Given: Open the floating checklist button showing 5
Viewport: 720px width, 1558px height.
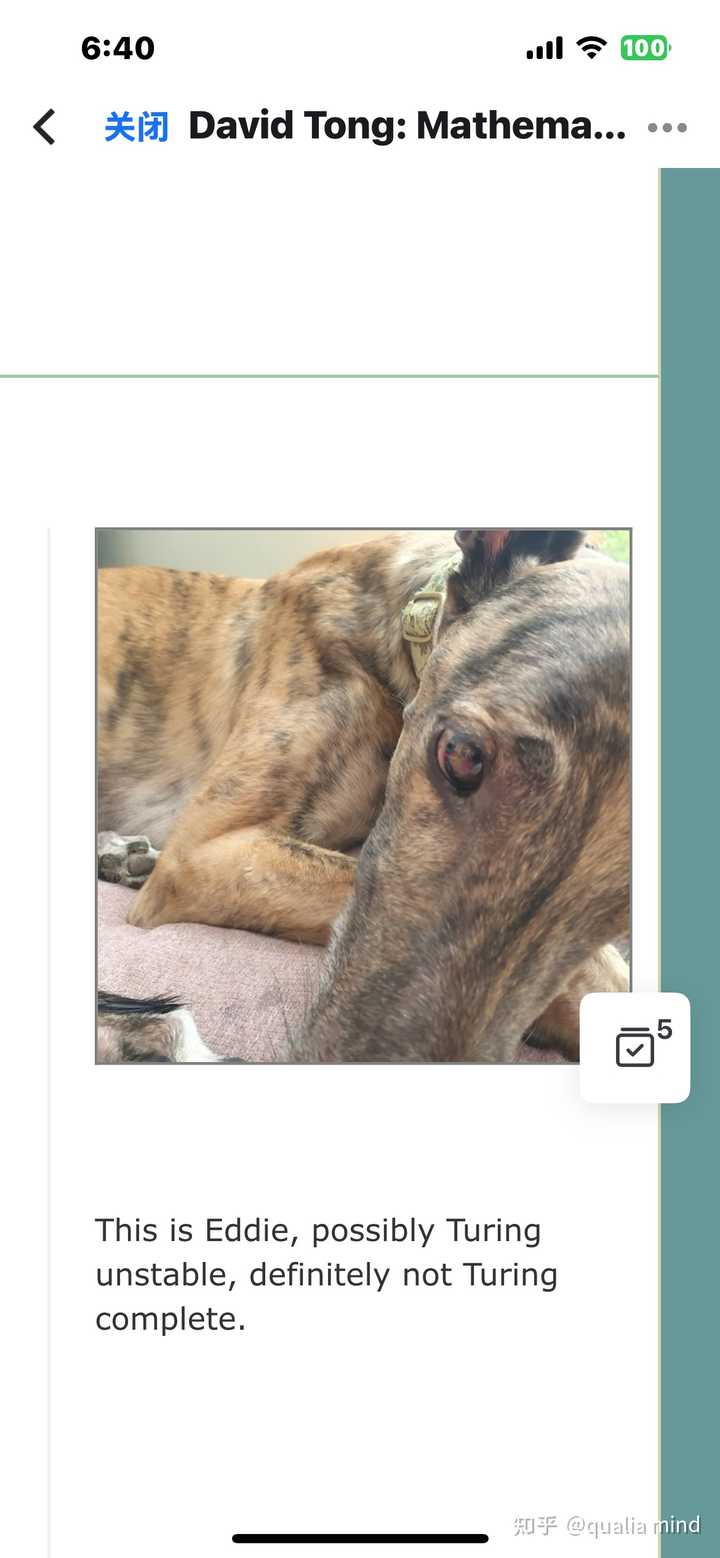Looking at the screenshot, I should click(635, 1047).
